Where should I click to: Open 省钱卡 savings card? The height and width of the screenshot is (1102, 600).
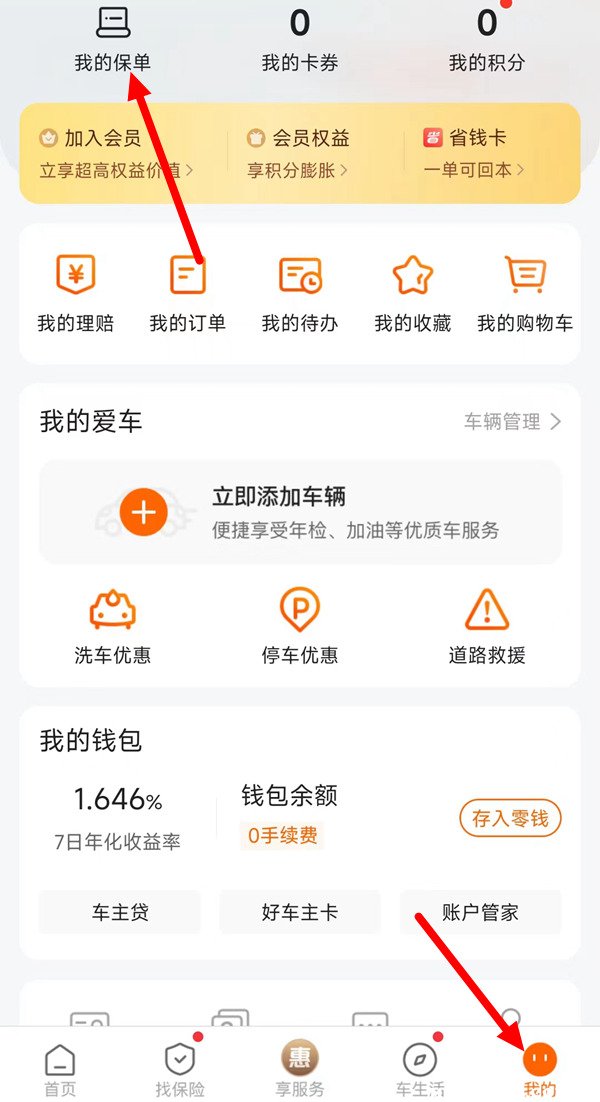pos(474,153)
